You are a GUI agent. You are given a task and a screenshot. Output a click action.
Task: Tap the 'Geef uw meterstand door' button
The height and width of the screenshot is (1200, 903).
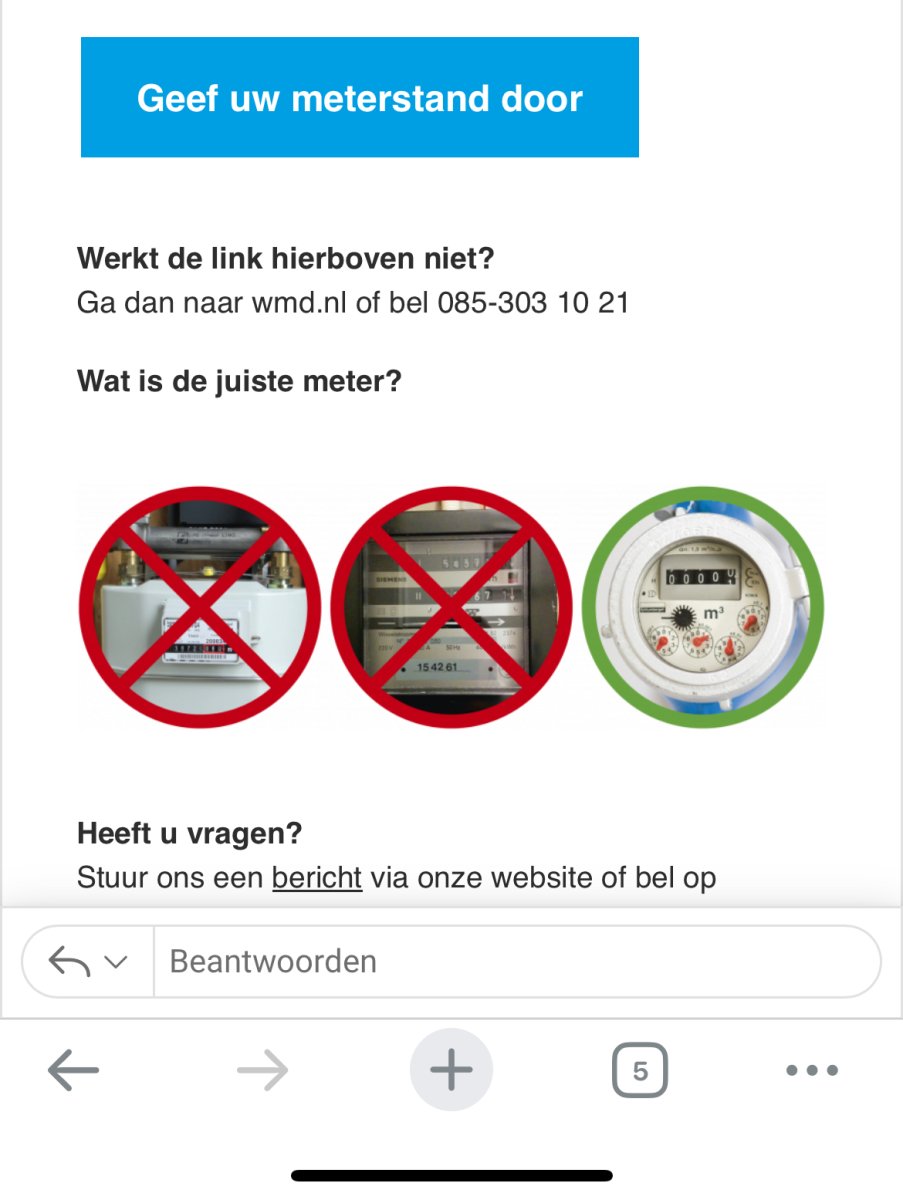[x=360, y=98]
